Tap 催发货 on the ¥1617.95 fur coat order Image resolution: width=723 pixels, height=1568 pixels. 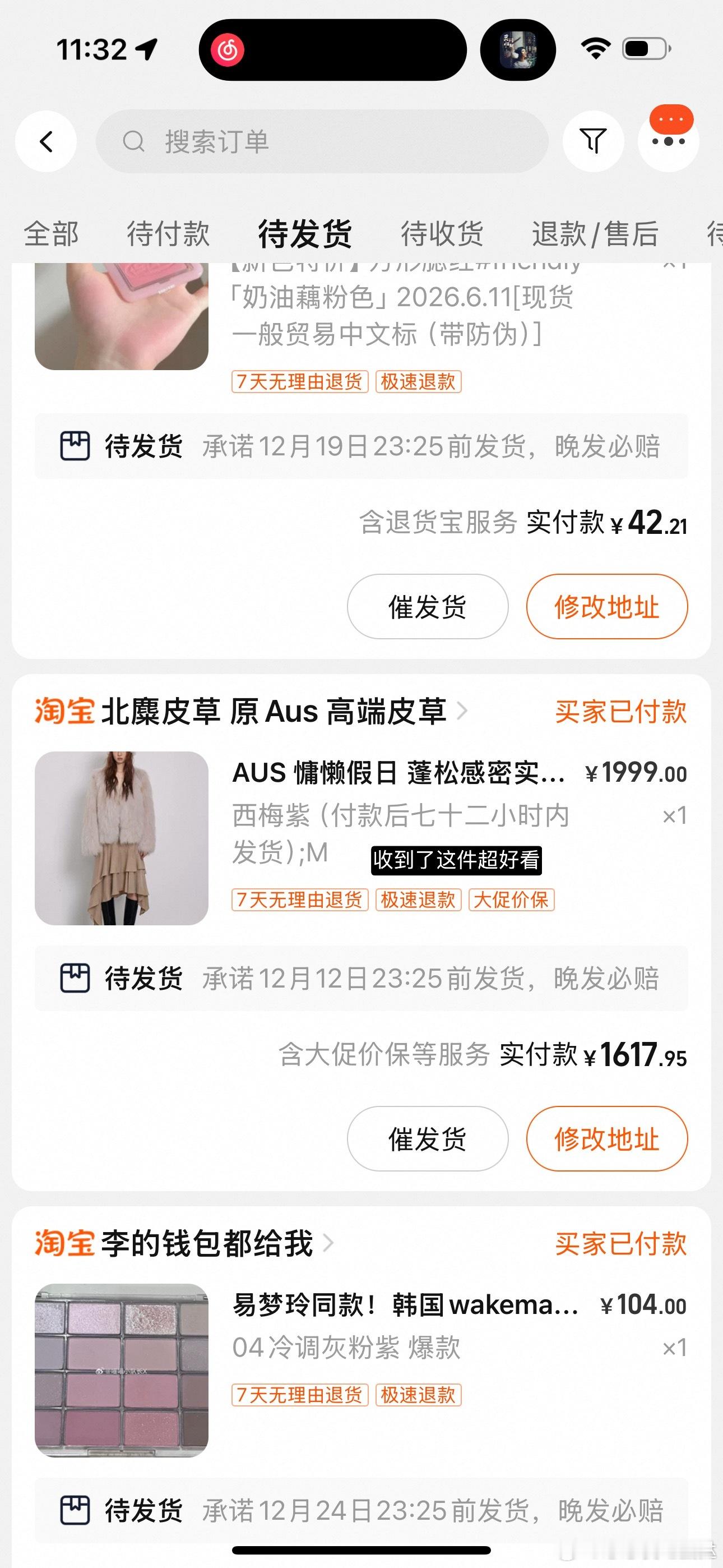[427, 1140]
